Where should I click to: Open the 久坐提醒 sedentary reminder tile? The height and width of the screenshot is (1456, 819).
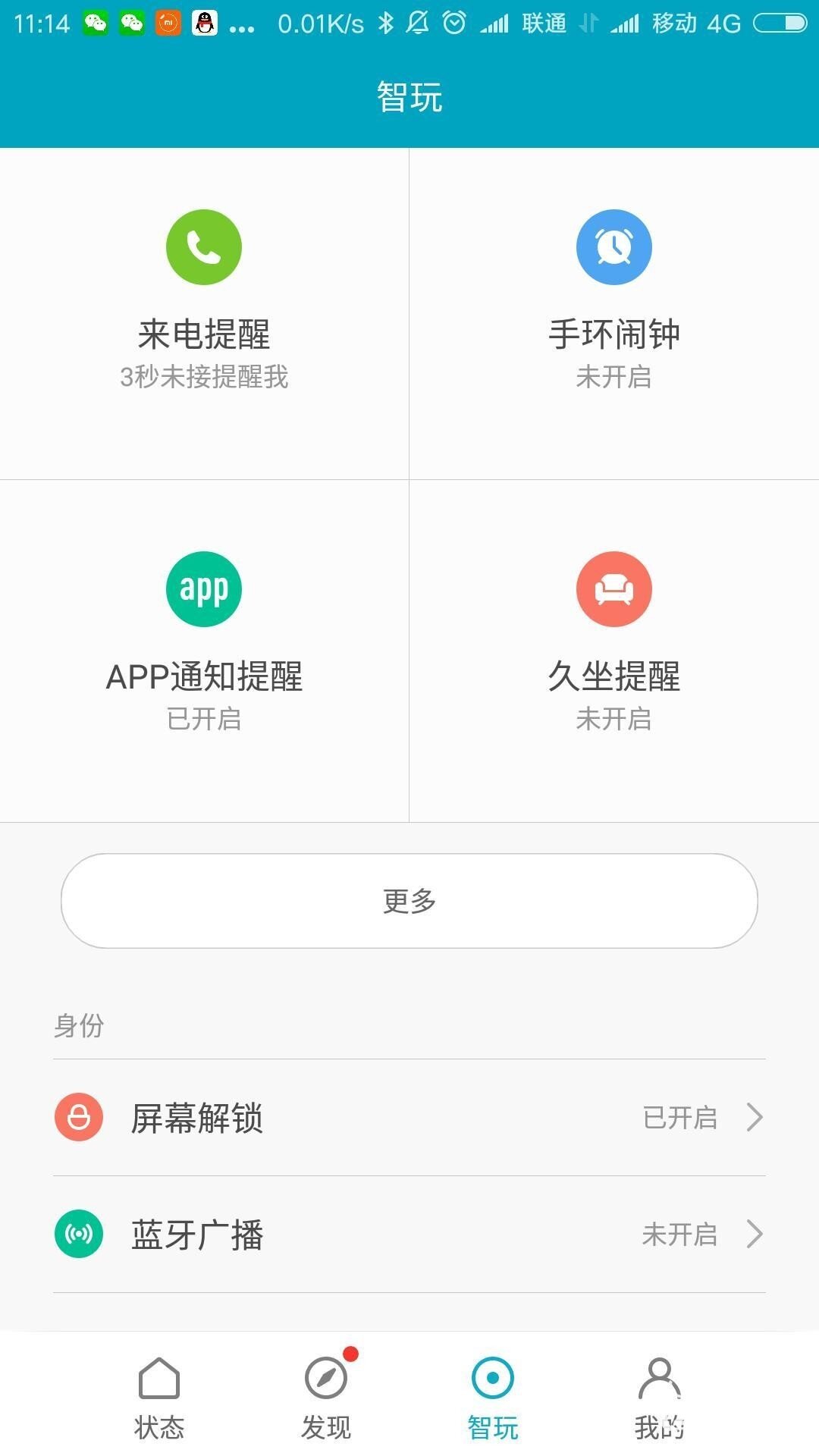[x=614, y=651]
